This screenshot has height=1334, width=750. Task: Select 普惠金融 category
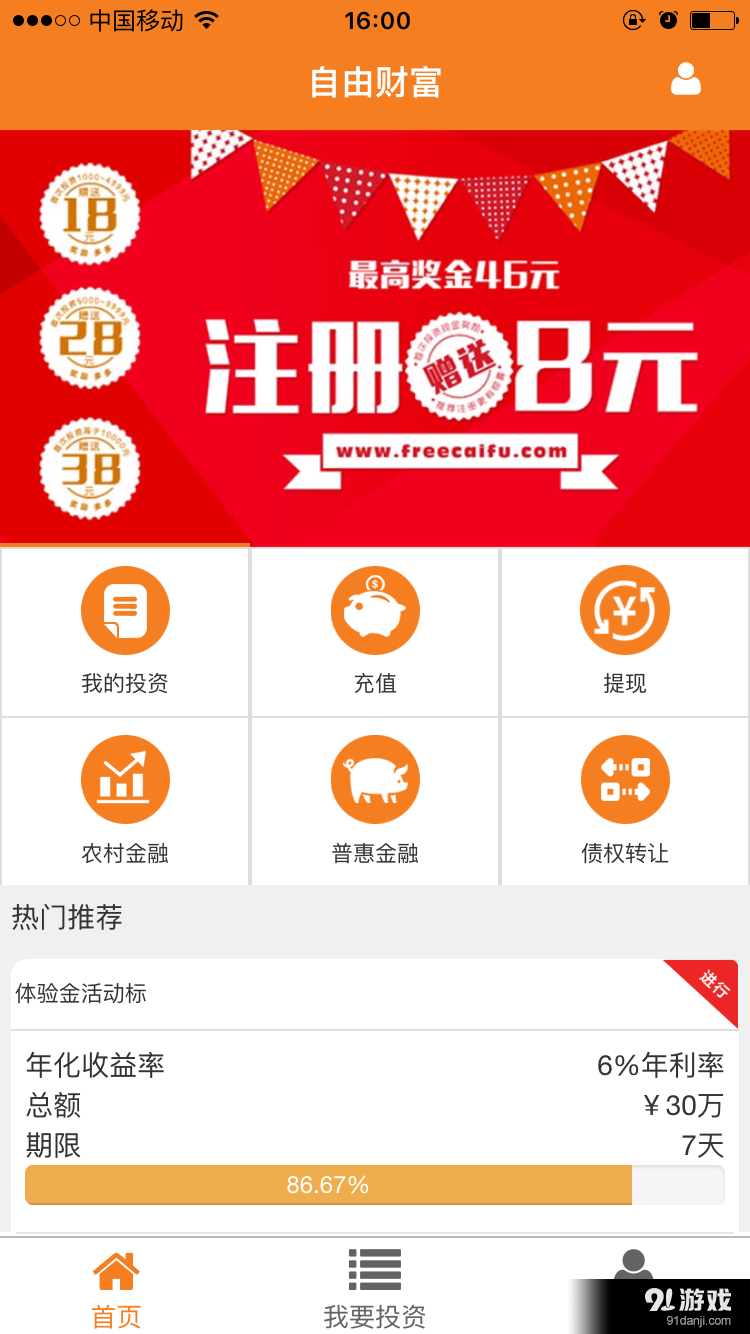pos(375,801)
